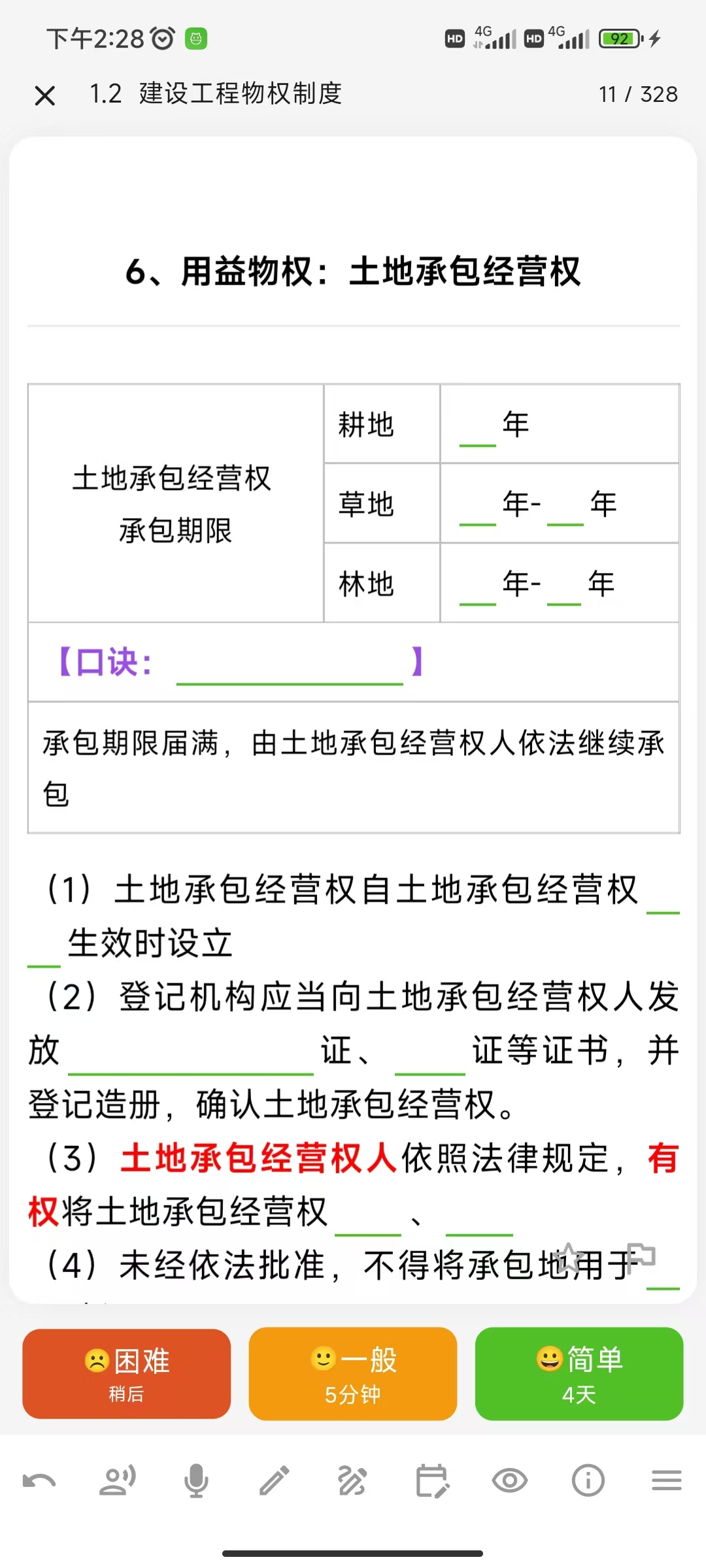Image resolution: width=706 pixels, height=1568 pixels.
Task: Mark this card as 简单
Action: (579, 1374)
